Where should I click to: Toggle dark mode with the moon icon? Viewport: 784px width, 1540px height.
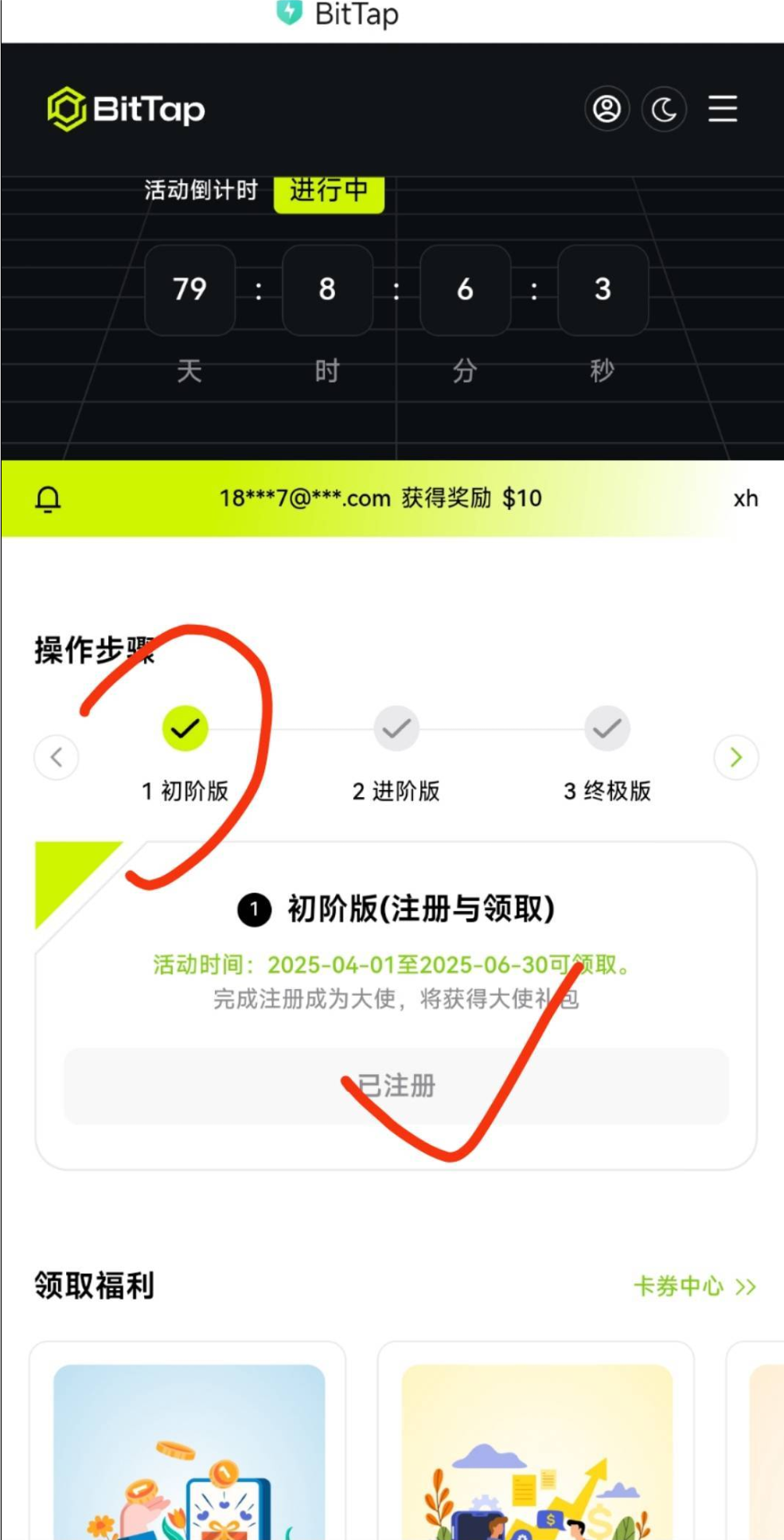(x=665, y=109)
